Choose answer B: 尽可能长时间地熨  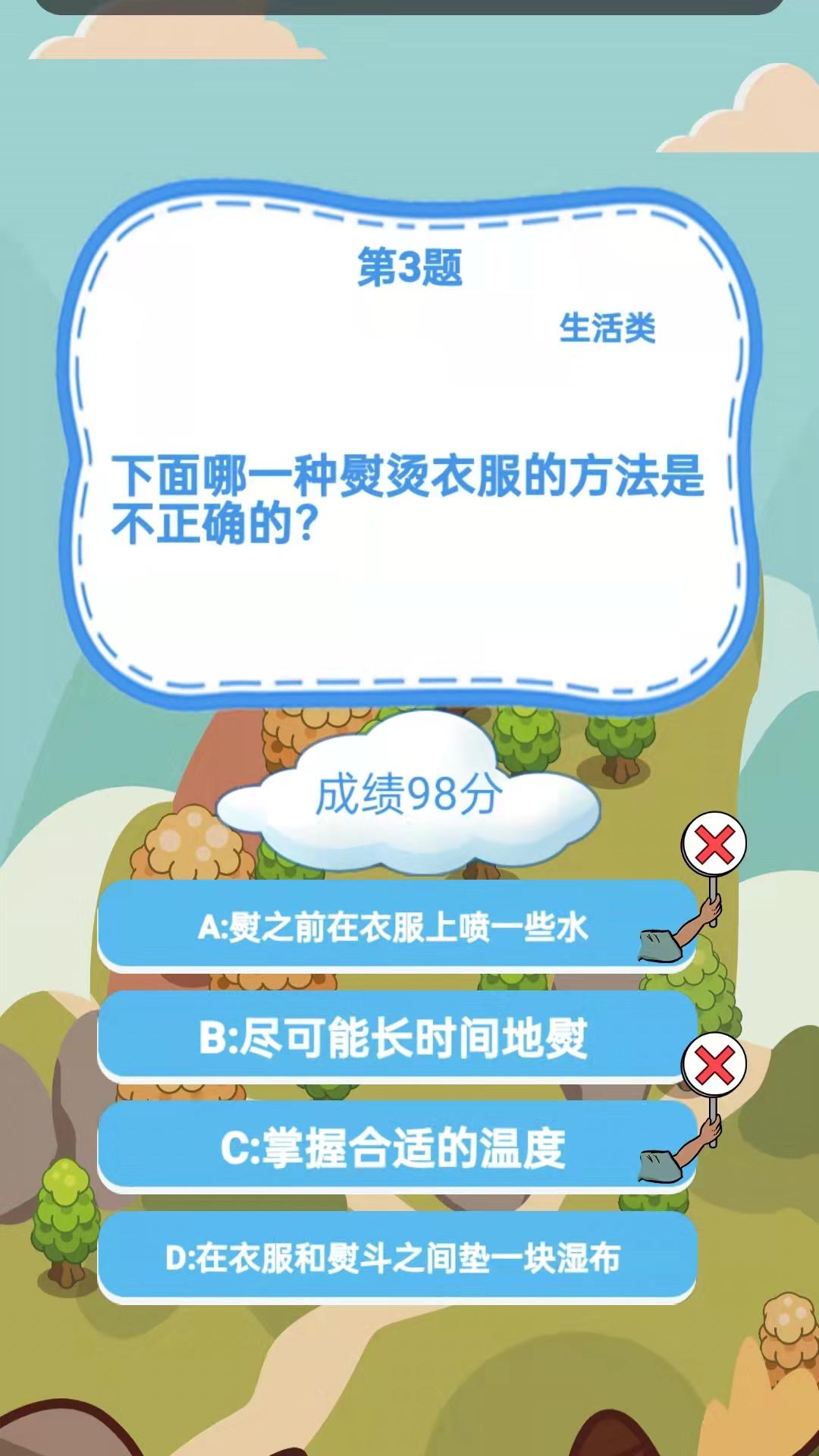pos(394,1037)
